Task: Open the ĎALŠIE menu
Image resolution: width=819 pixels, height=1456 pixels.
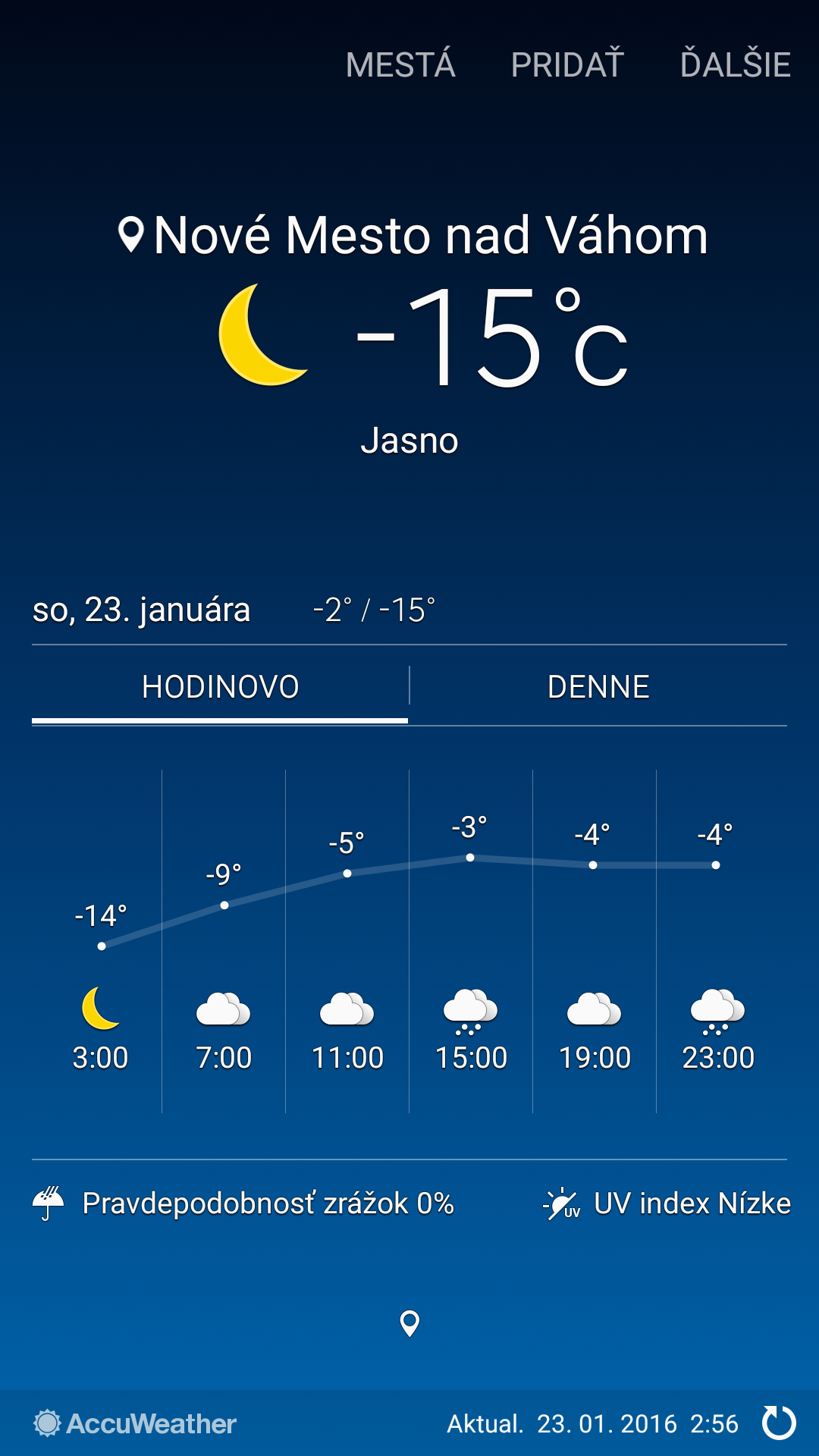Action: [735, 64]
